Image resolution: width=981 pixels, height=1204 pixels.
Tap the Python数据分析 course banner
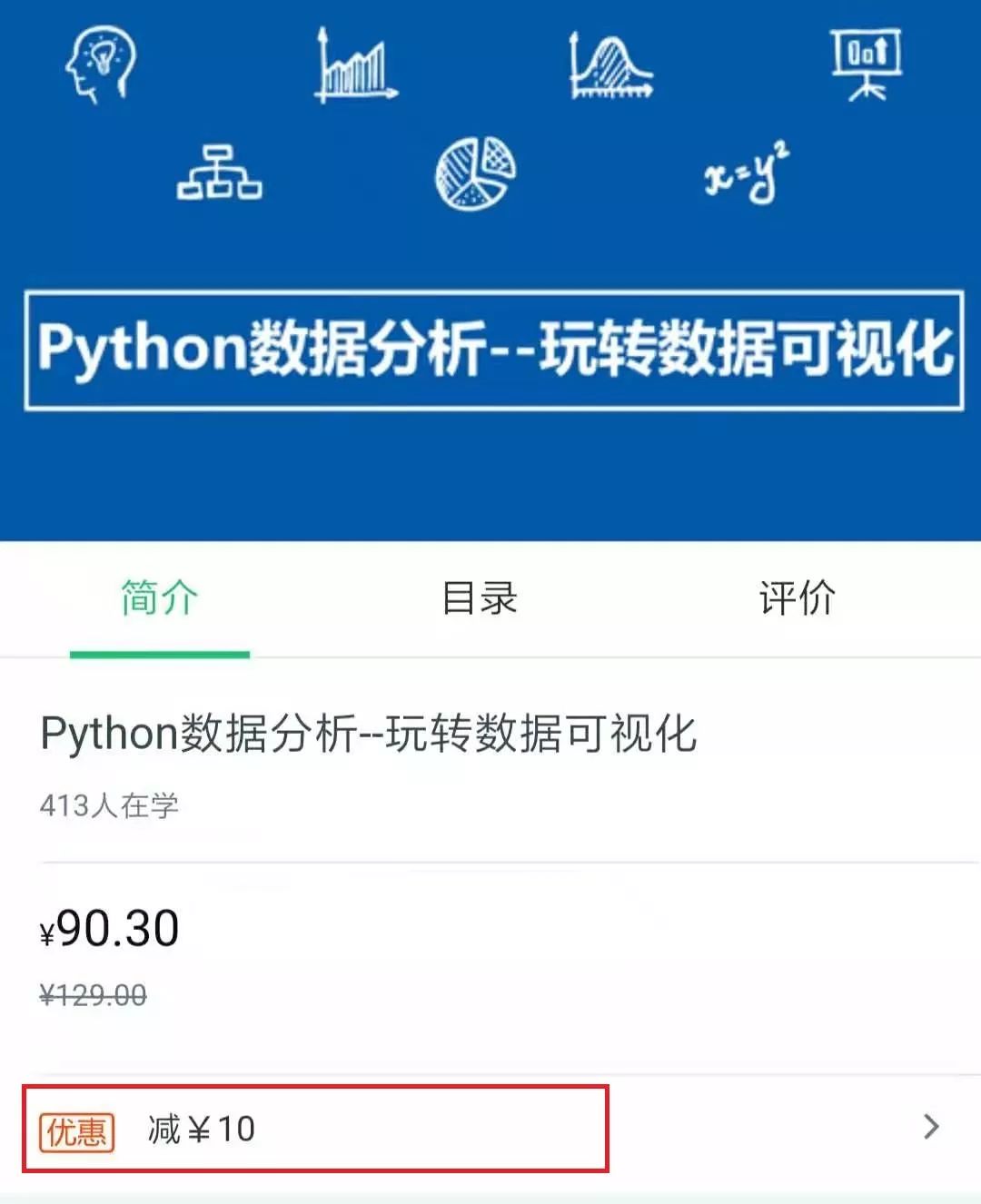[490, 272]
